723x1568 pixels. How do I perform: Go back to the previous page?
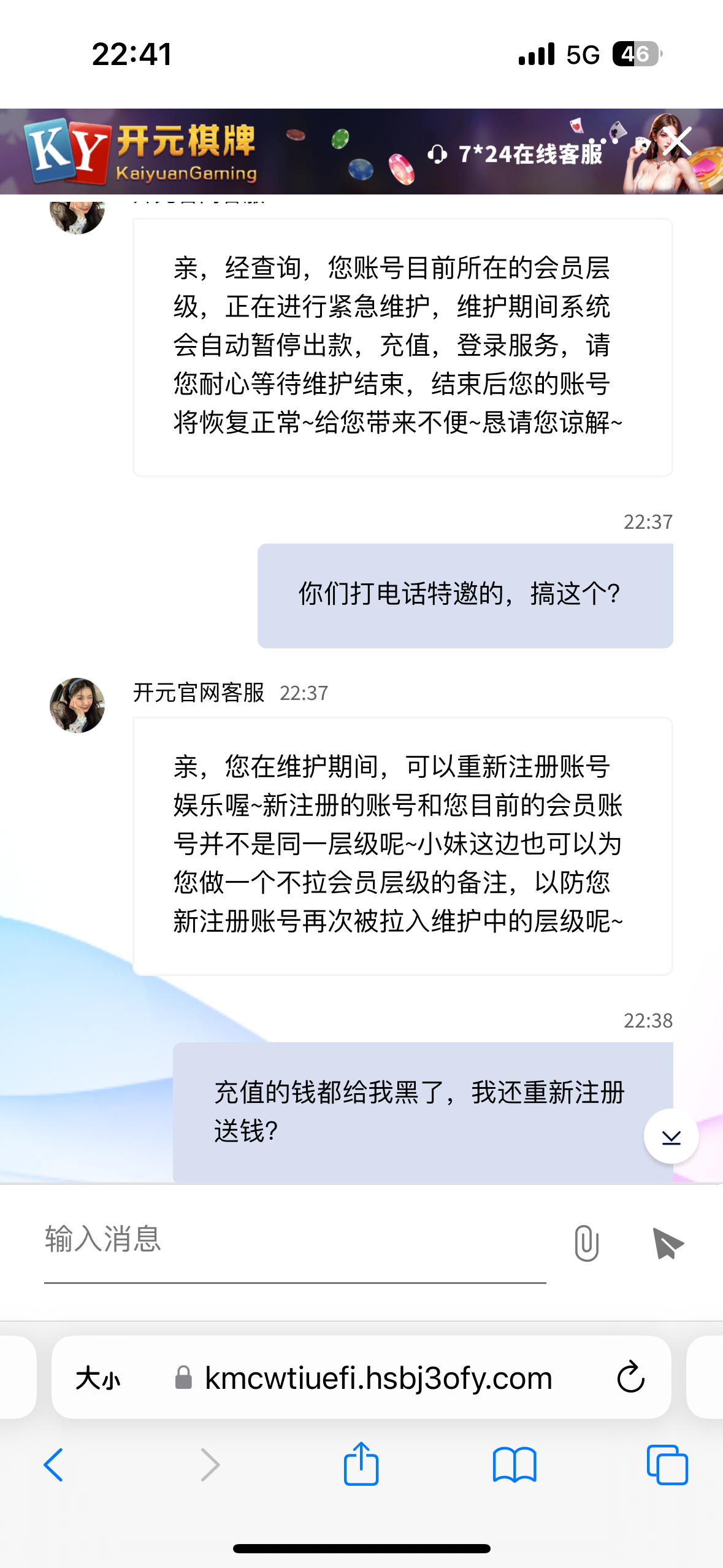(x=54, y=1465)
